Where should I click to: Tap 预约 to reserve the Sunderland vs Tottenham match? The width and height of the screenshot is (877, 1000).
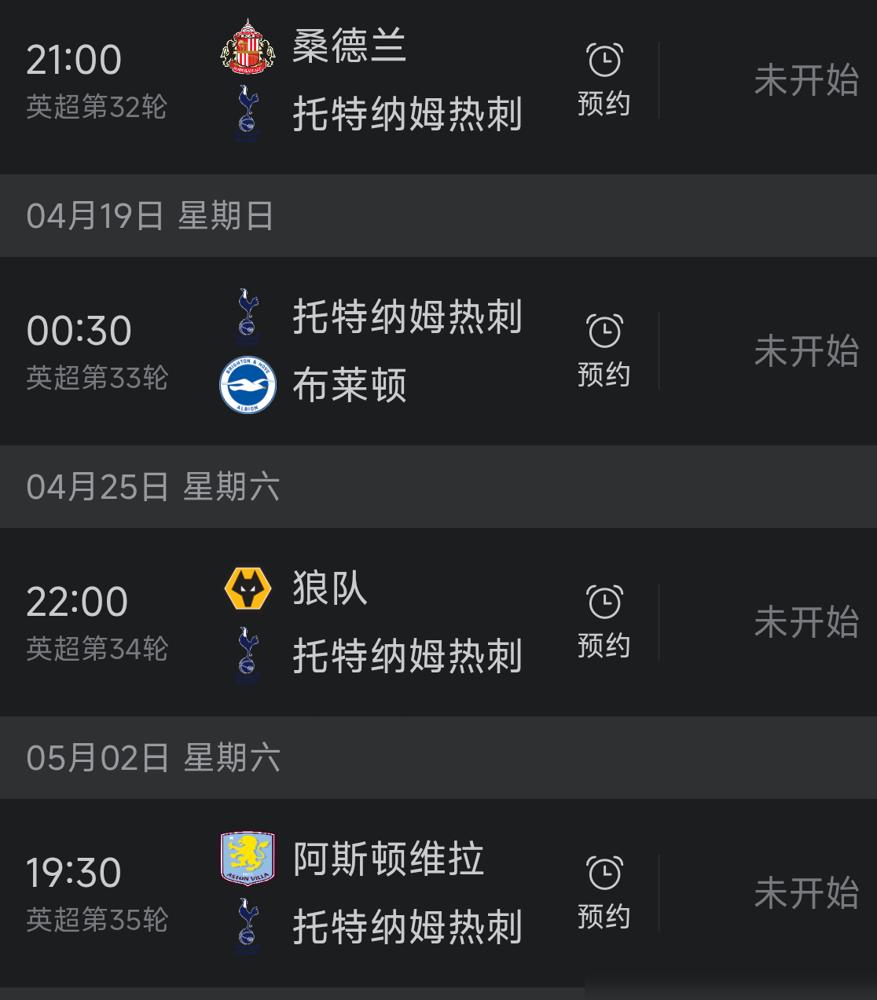tap(604, 101)
